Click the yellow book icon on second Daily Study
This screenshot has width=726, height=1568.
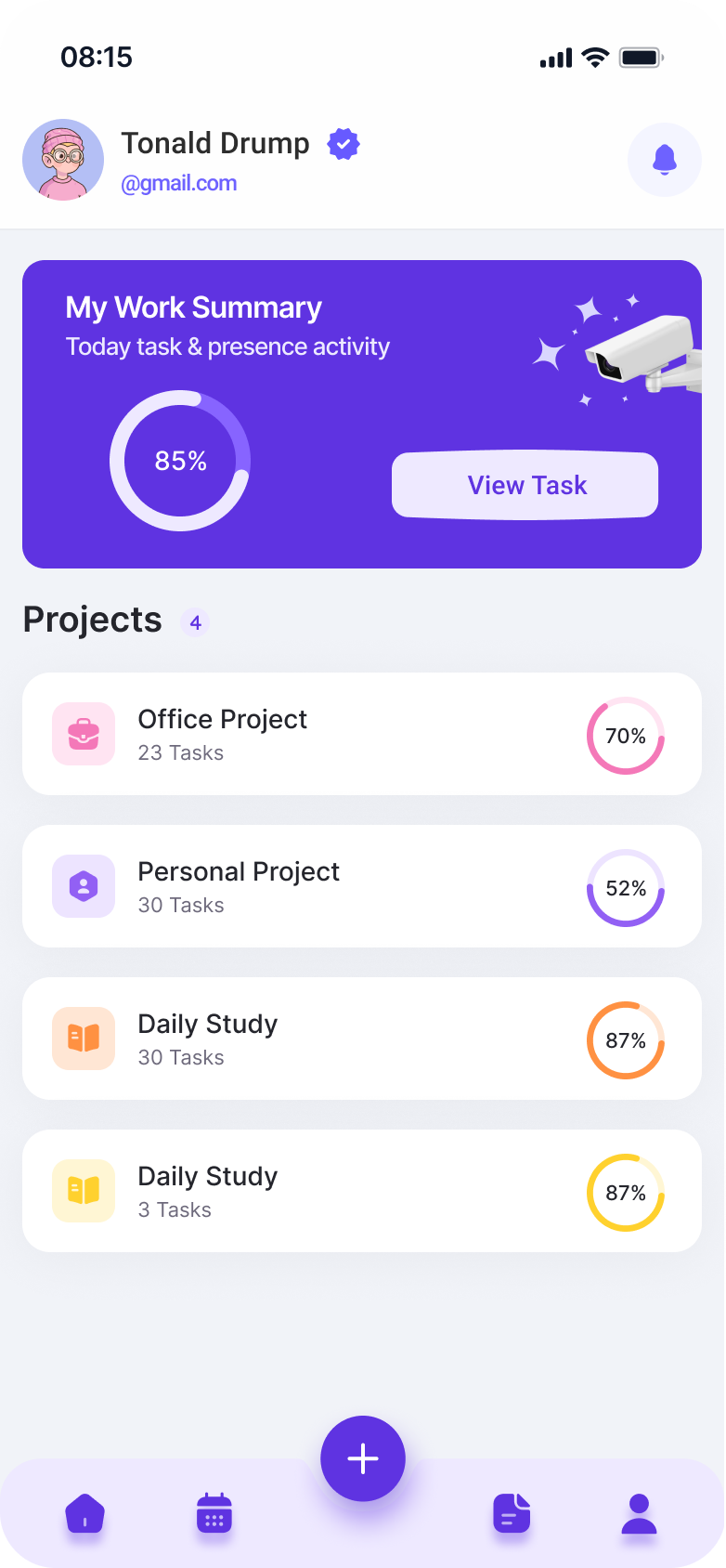(x=83, y=1191)
